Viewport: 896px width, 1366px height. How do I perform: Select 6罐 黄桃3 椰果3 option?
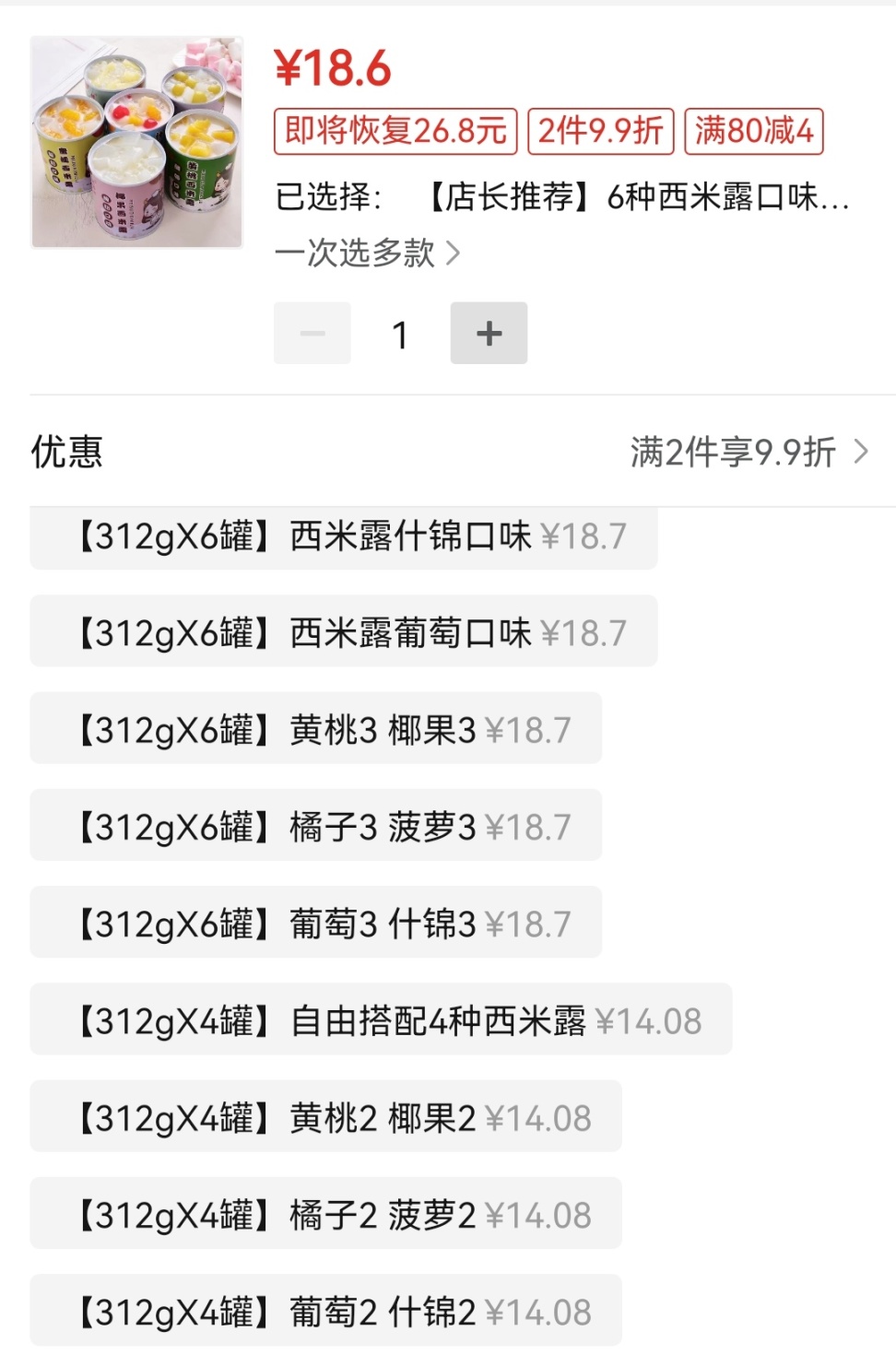(x=315, y=729)
